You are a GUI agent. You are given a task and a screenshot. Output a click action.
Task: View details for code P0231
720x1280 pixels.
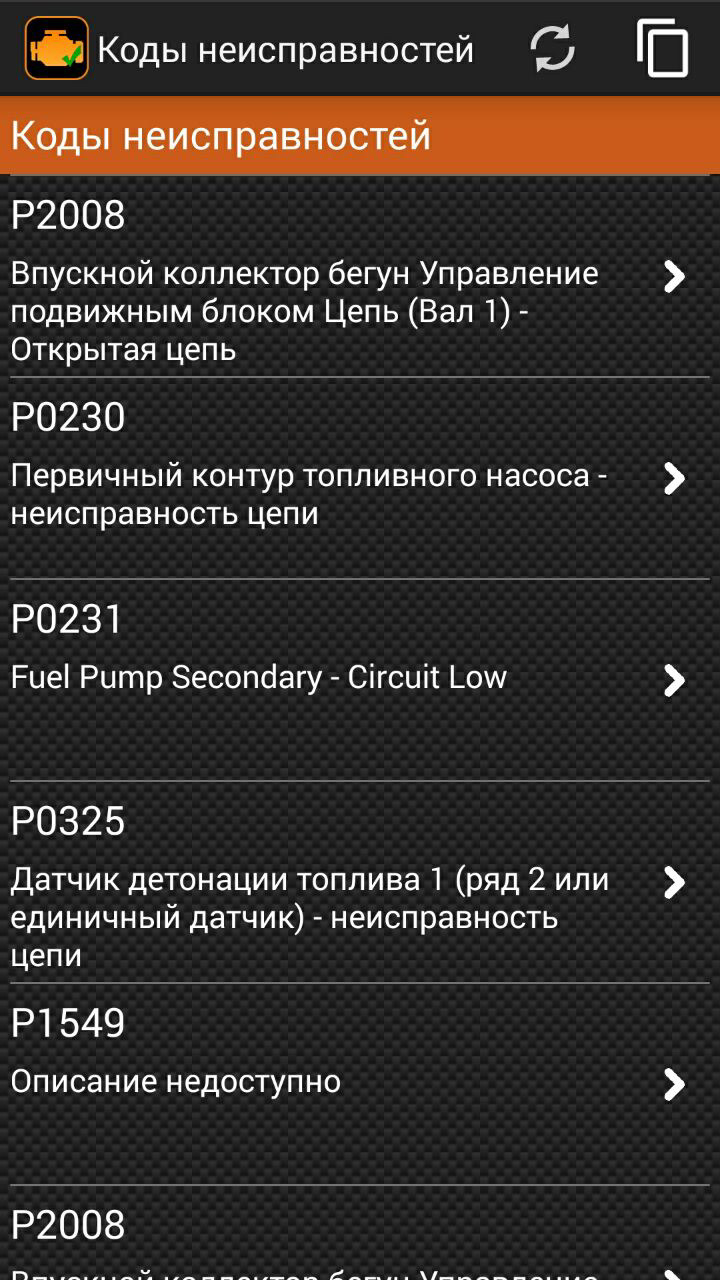[360, 678]
